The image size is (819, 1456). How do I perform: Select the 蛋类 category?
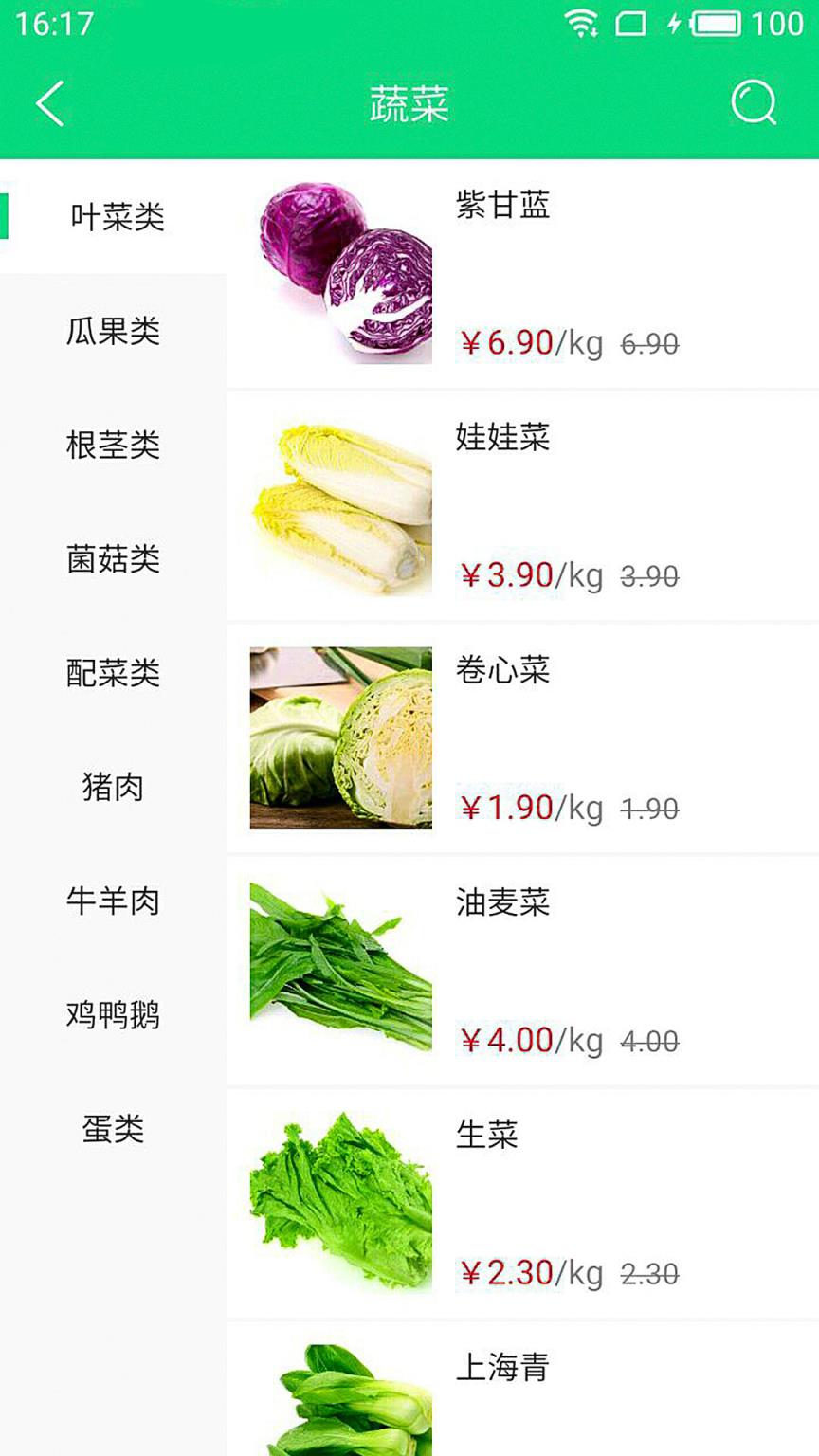click(x=113, y=1128)
